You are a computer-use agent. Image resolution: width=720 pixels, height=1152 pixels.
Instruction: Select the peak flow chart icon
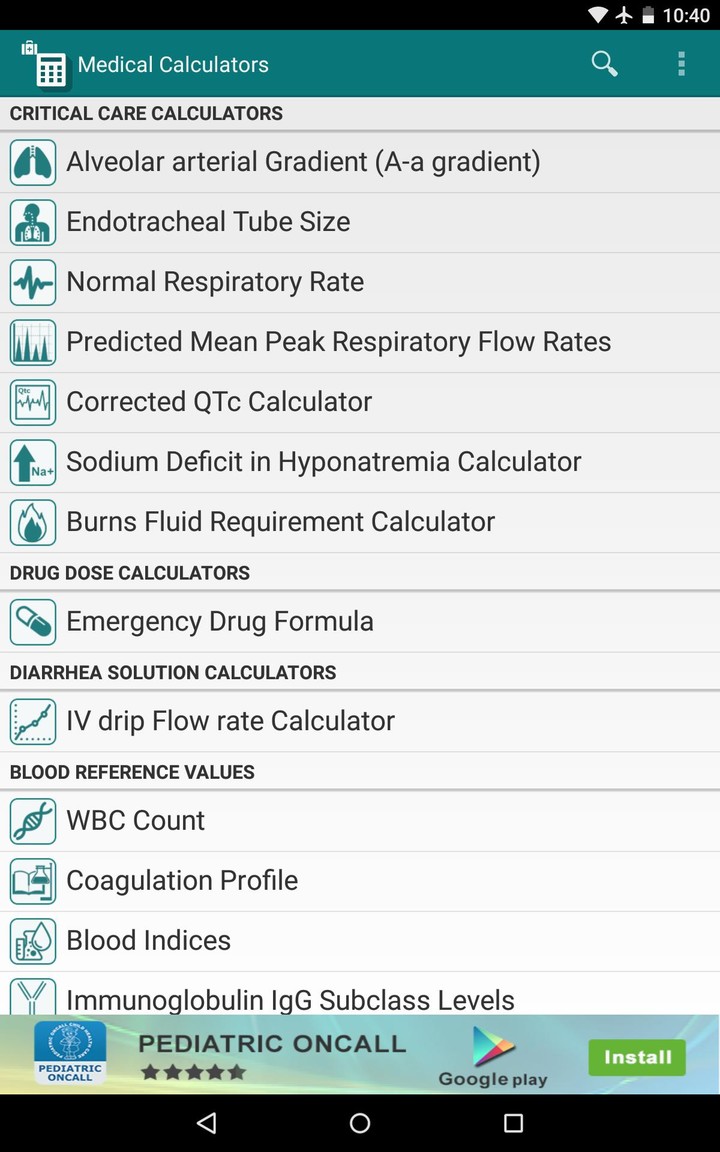[32, 341]
